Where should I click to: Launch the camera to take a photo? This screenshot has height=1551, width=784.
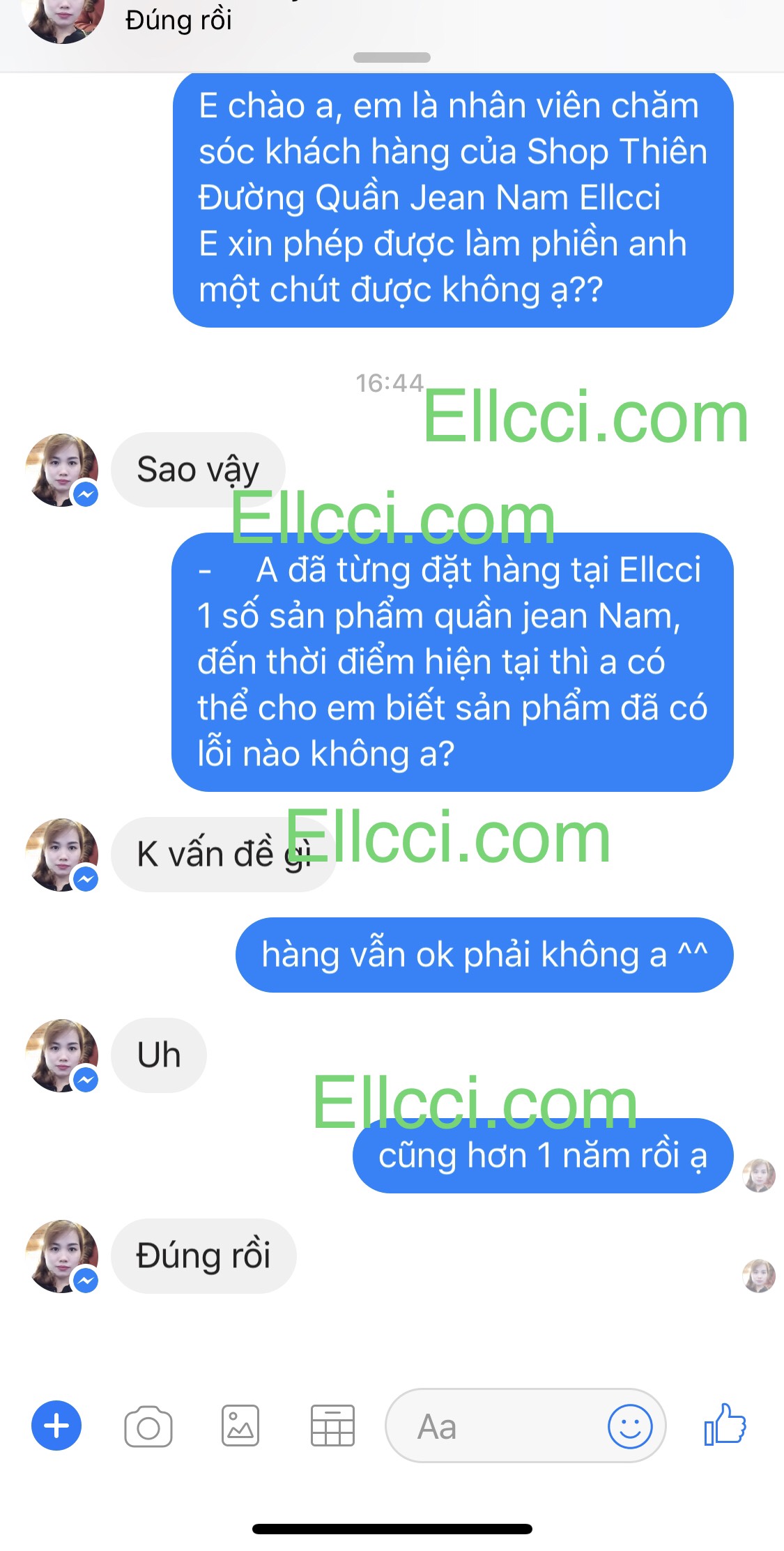coord(148,1426)
